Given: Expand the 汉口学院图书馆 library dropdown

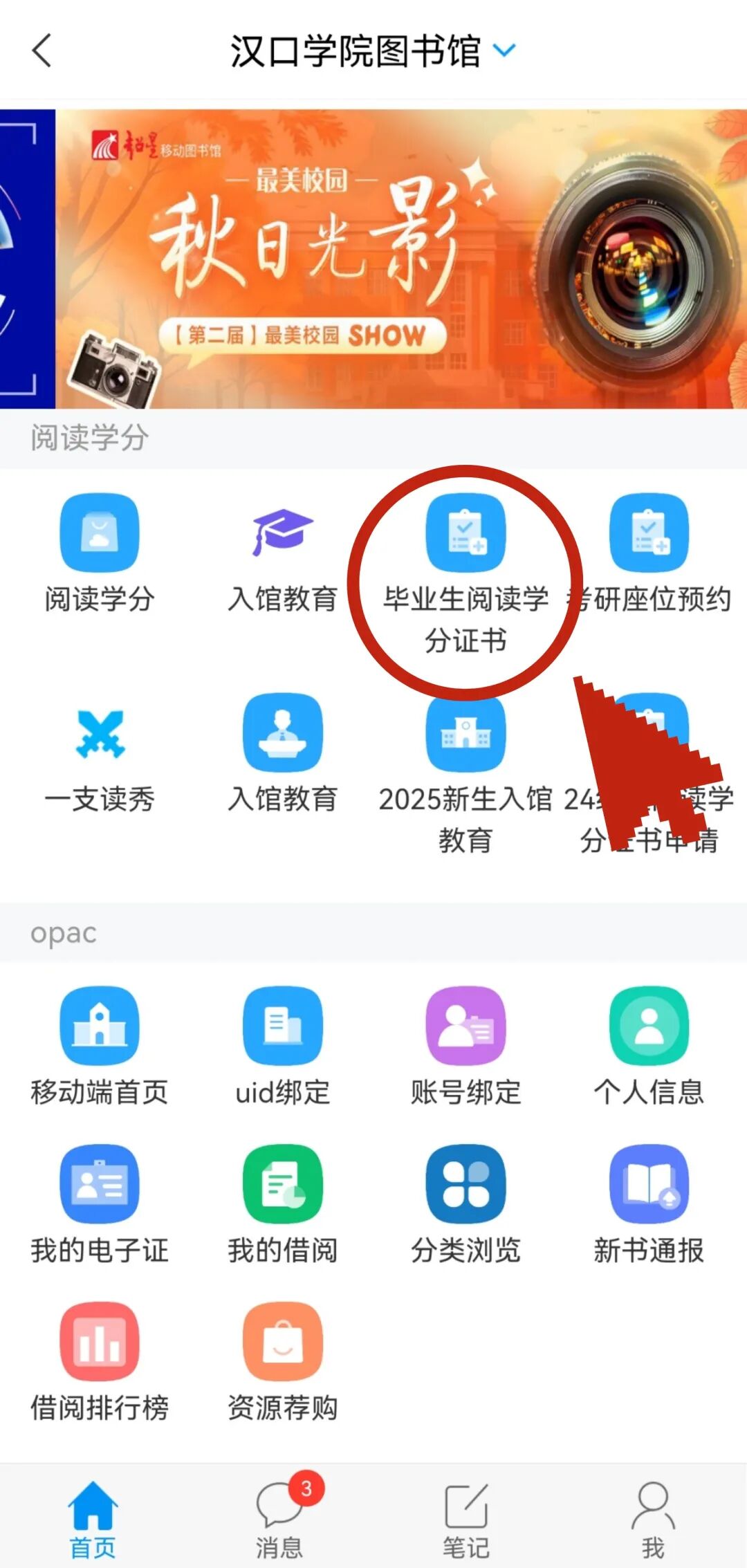Looking at the screenshot, I should (504, 50).
